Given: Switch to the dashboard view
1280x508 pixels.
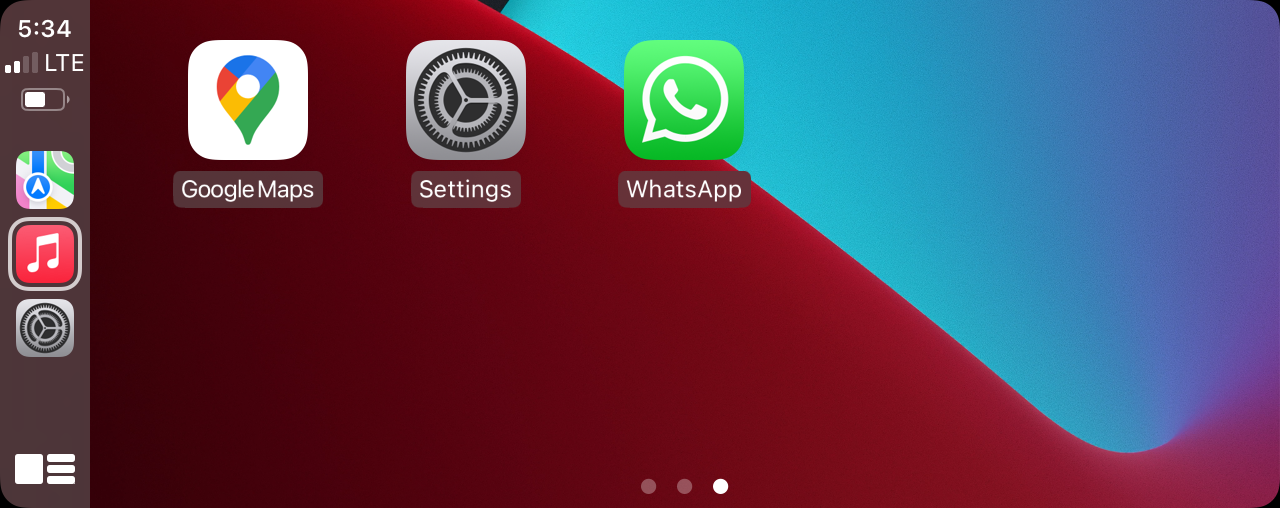Looking at the screenshot, I should point(45,468).
